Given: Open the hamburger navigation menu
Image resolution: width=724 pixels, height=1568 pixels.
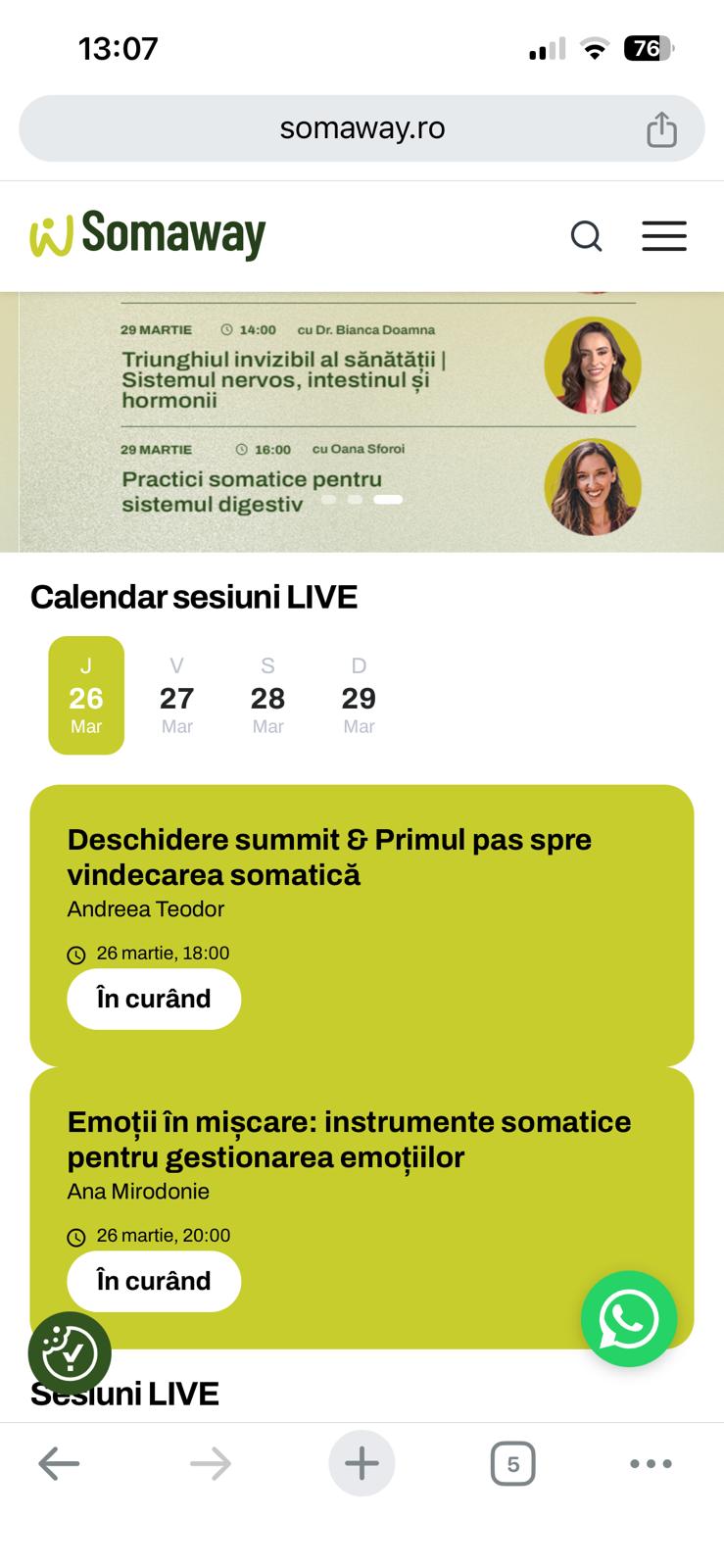Looking at the screenshot, I should coord(663,236).
